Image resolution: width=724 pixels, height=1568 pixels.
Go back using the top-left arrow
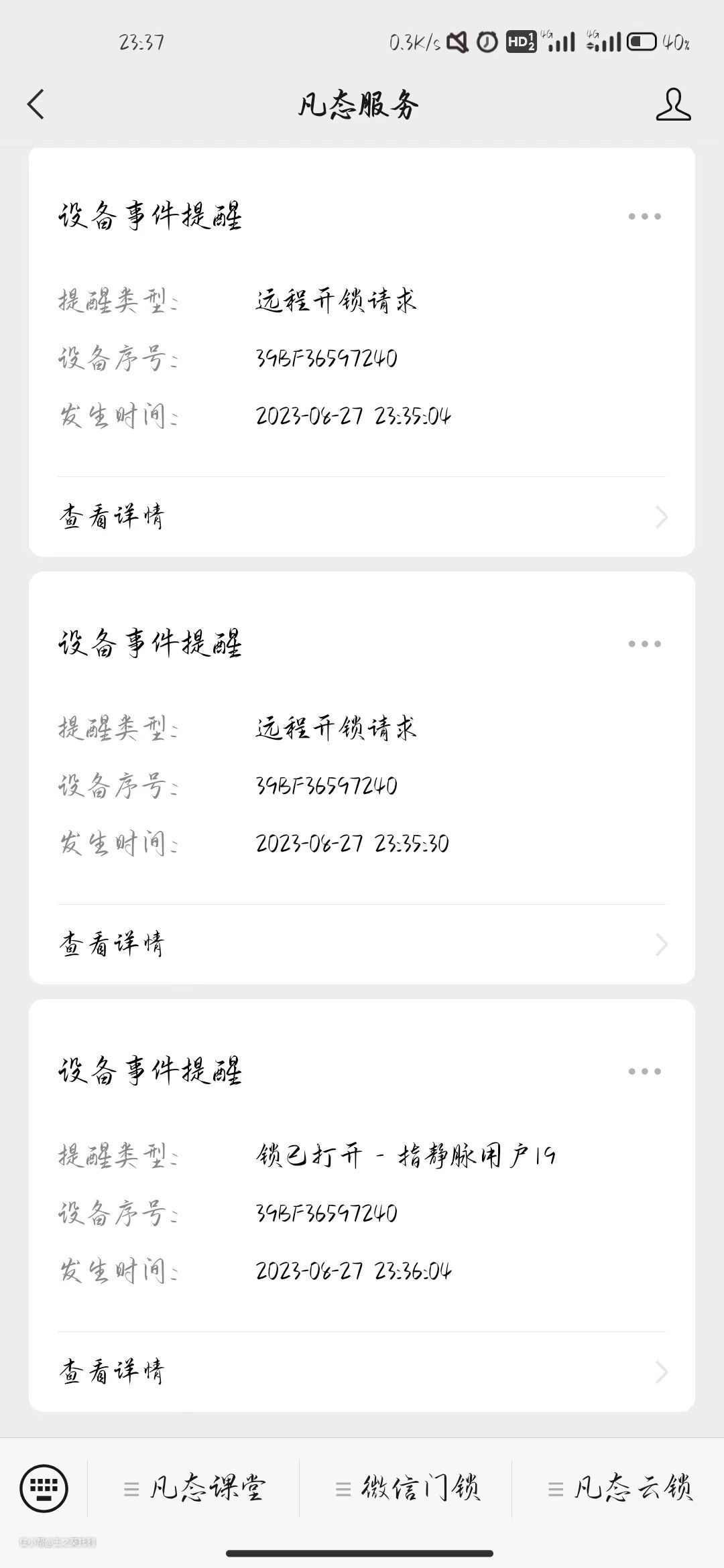click(x=36, y=105)
